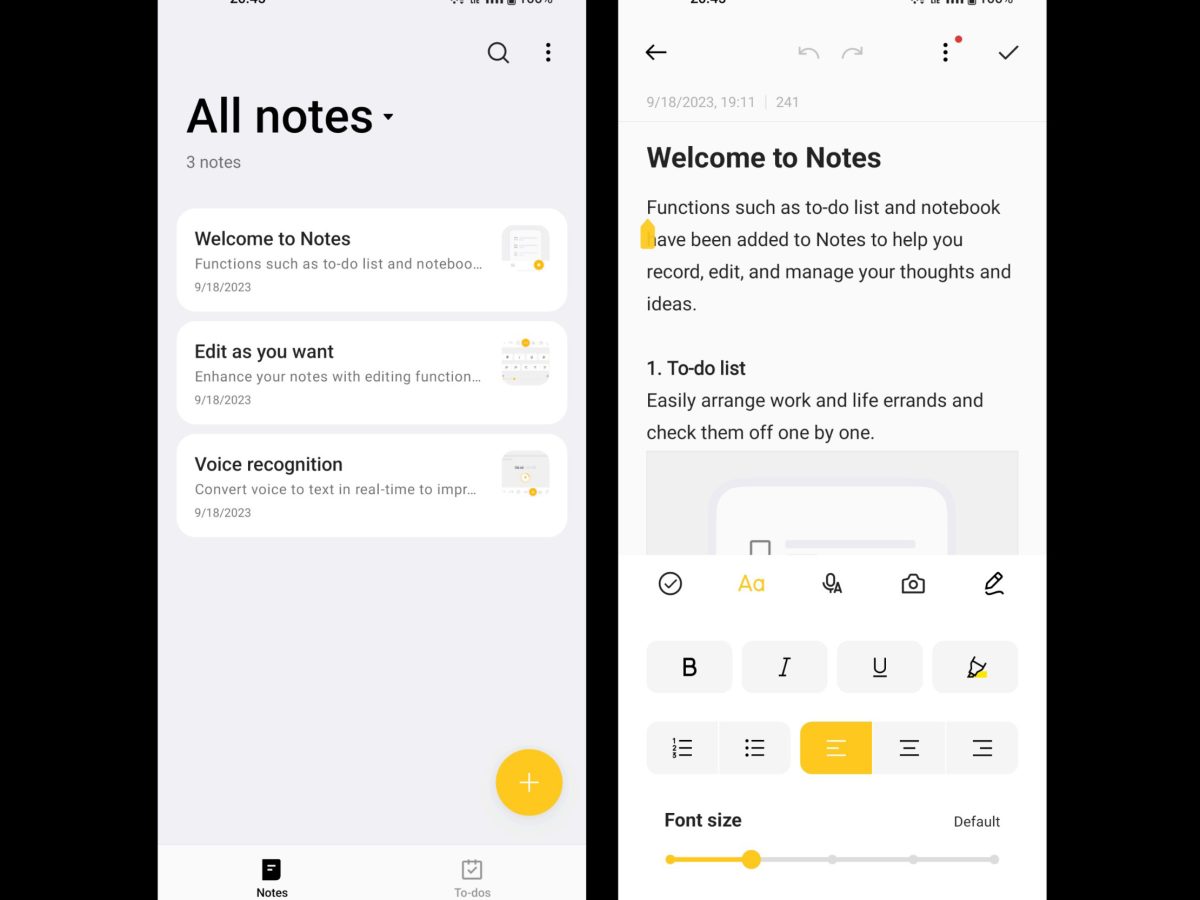Center align the text
Screen dimensions: 1200x900
pyautogui.click(x=909, y=748)
